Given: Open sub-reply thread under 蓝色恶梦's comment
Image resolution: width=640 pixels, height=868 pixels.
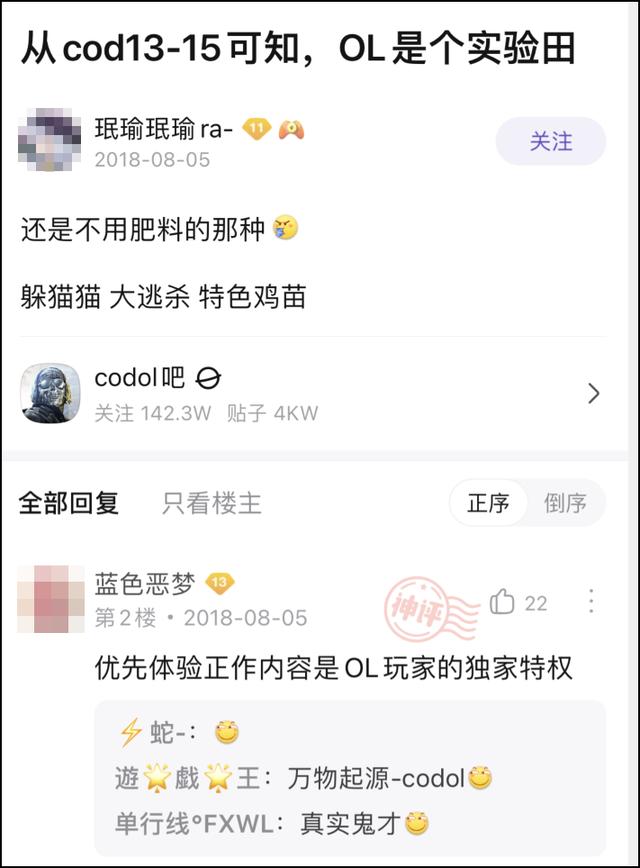Looking at the screenshot, I should (350, 778).
